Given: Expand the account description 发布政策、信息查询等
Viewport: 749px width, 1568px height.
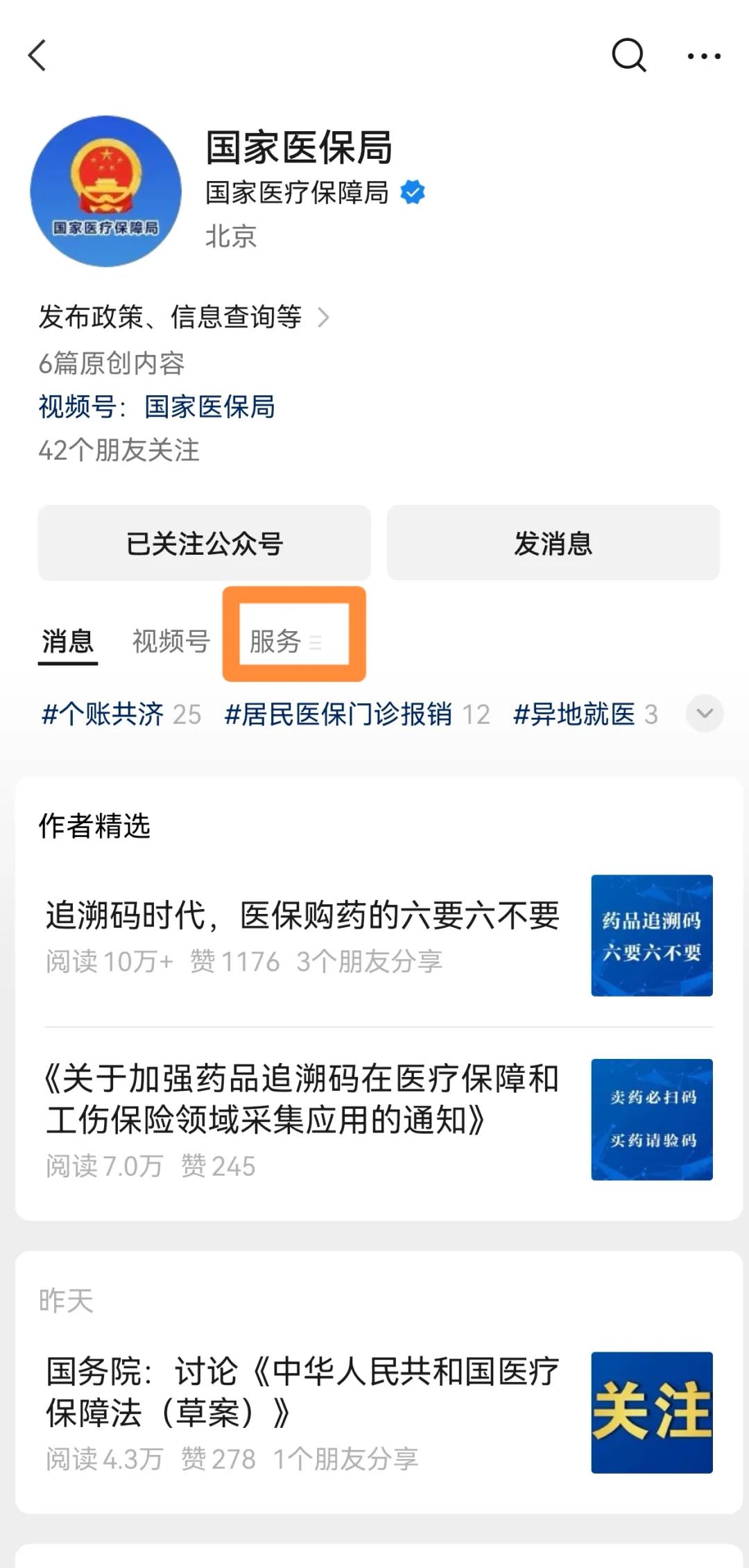Looking at the screenshot, I should click(184, 318).
